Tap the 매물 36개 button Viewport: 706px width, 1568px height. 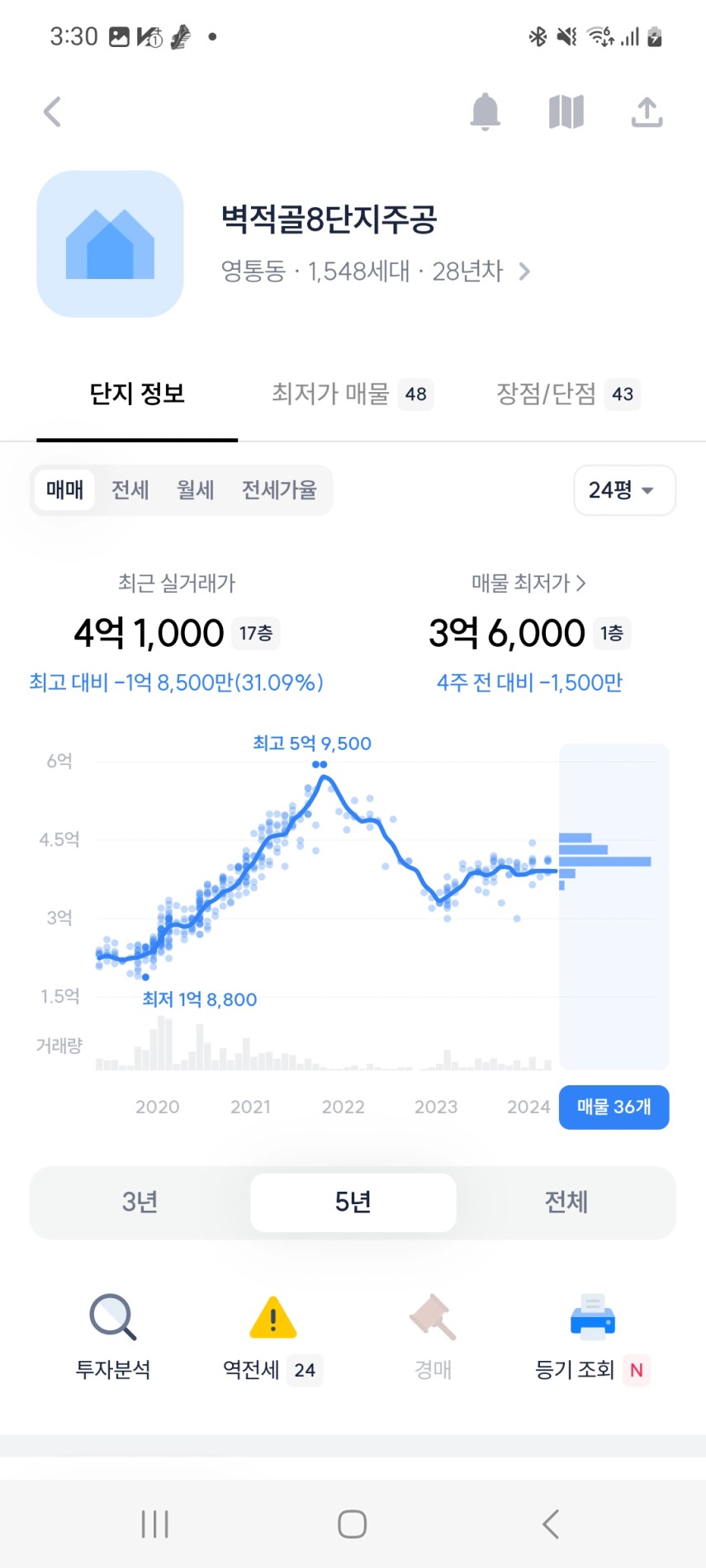tap(614, 1108)
